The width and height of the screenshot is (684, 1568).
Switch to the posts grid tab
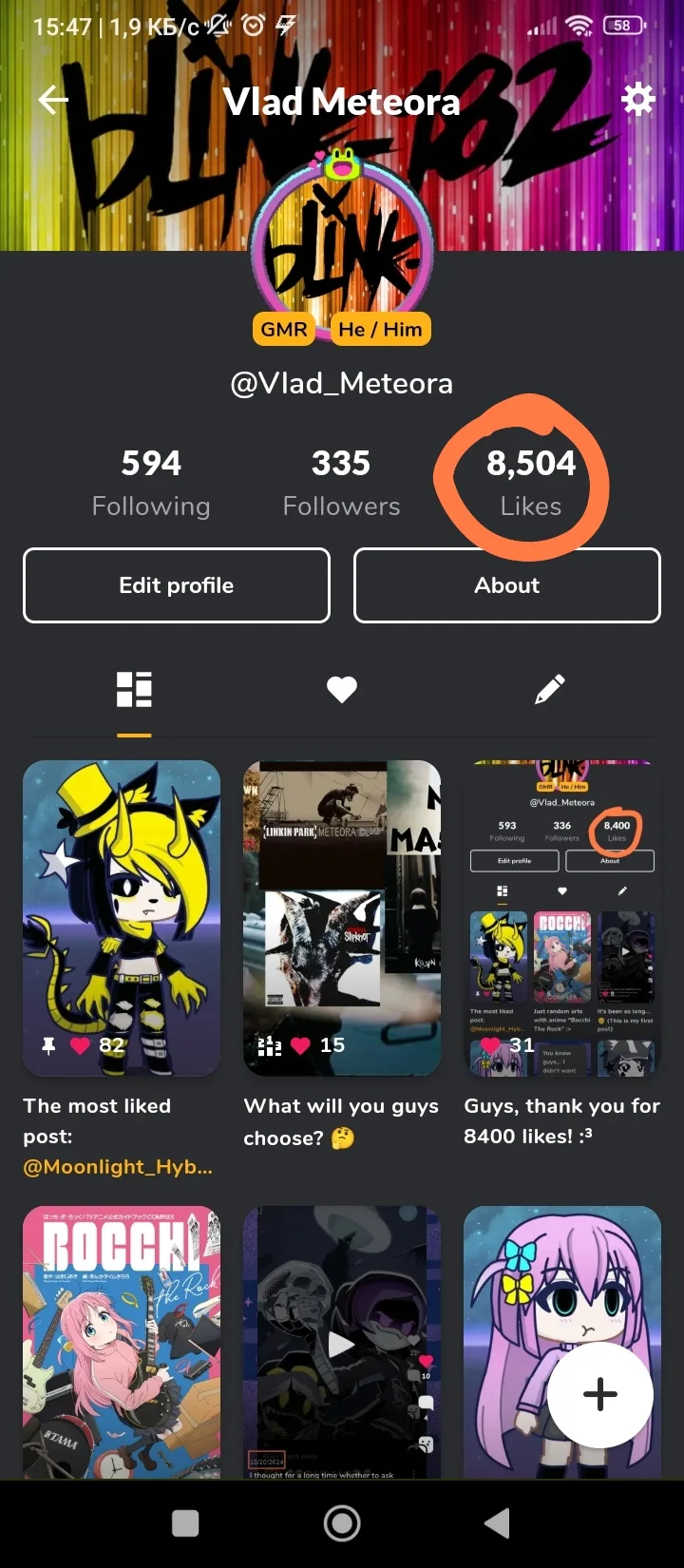pos(134,690)
